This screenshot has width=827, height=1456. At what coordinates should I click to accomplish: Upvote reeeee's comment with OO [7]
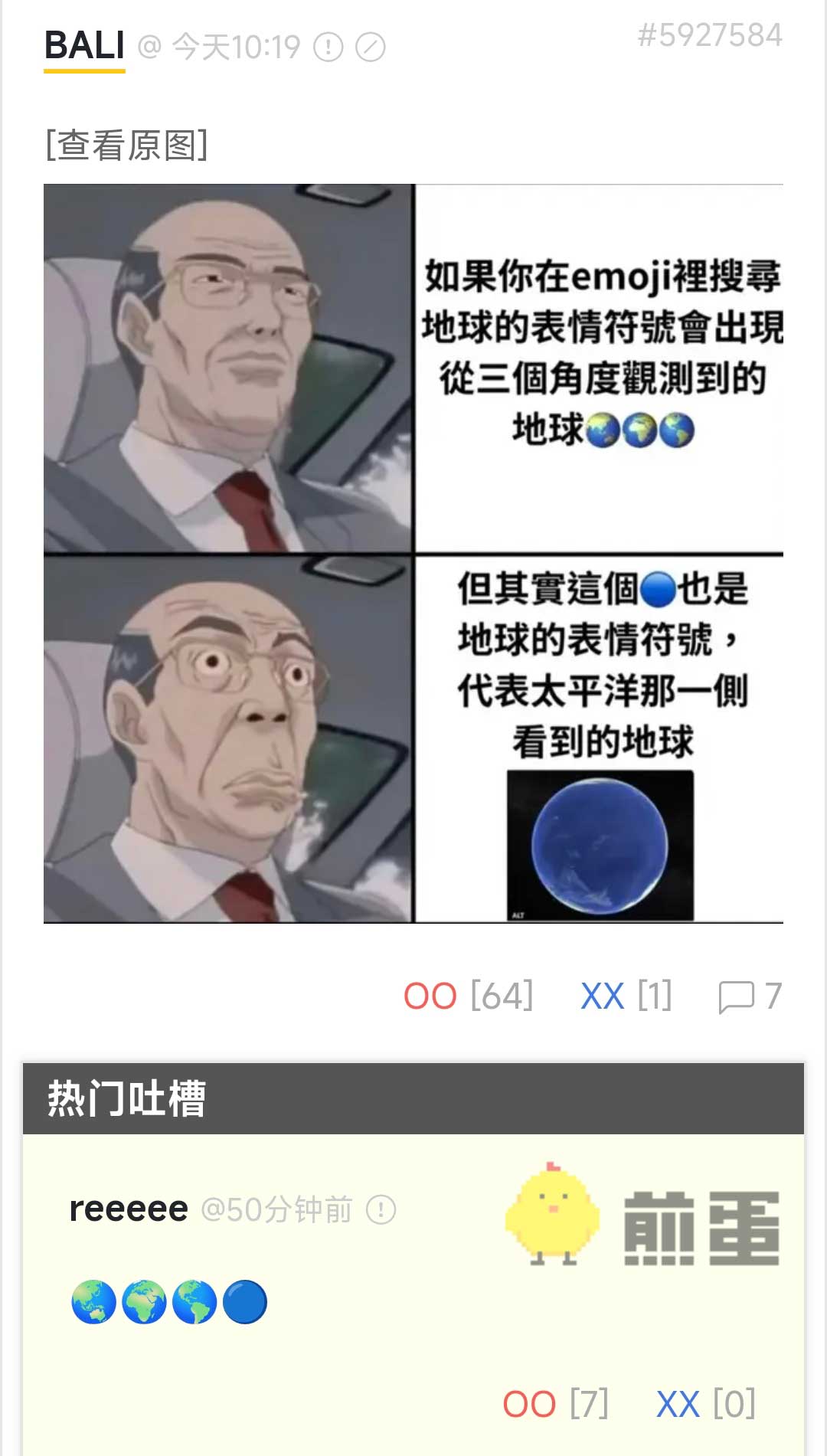(x=555, y=1404)
